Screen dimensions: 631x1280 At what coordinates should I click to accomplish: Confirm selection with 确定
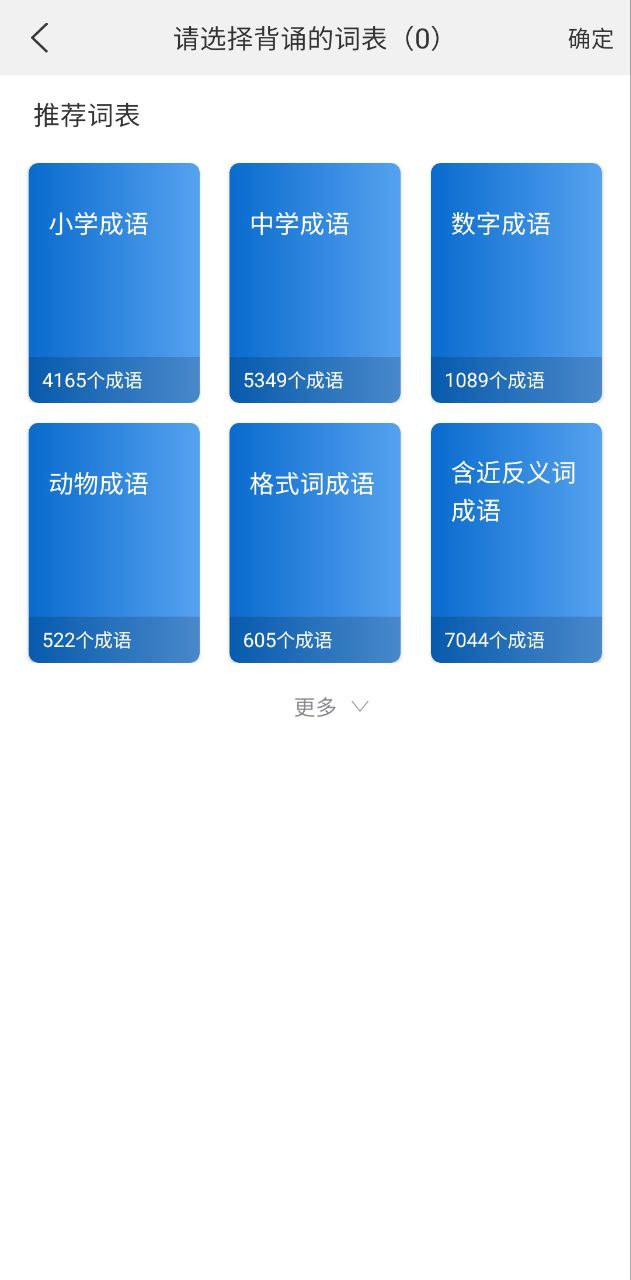coord(590,39)
